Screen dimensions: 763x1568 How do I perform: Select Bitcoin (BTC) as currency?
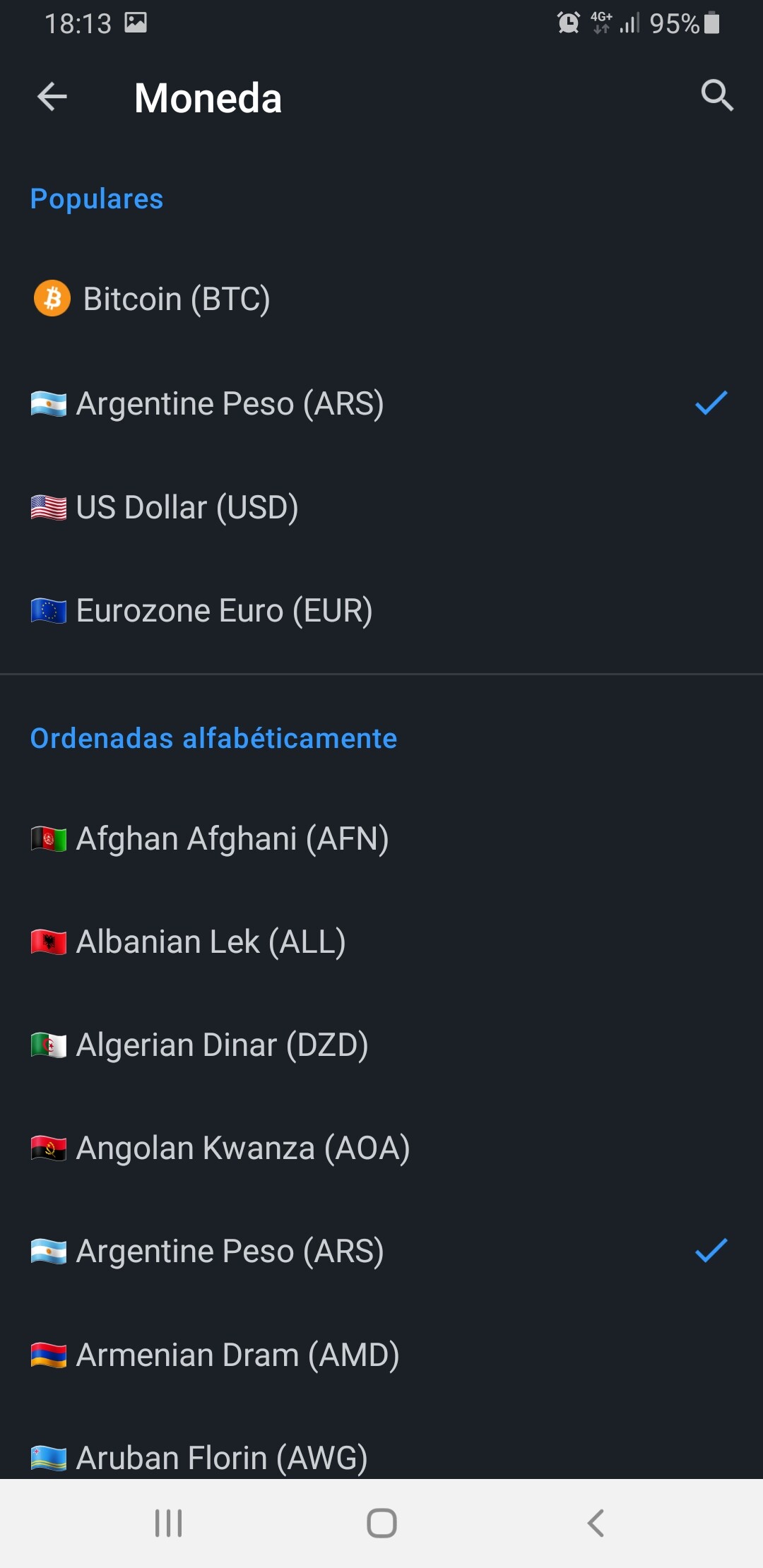pyautogui.click(x=177, y=299)
